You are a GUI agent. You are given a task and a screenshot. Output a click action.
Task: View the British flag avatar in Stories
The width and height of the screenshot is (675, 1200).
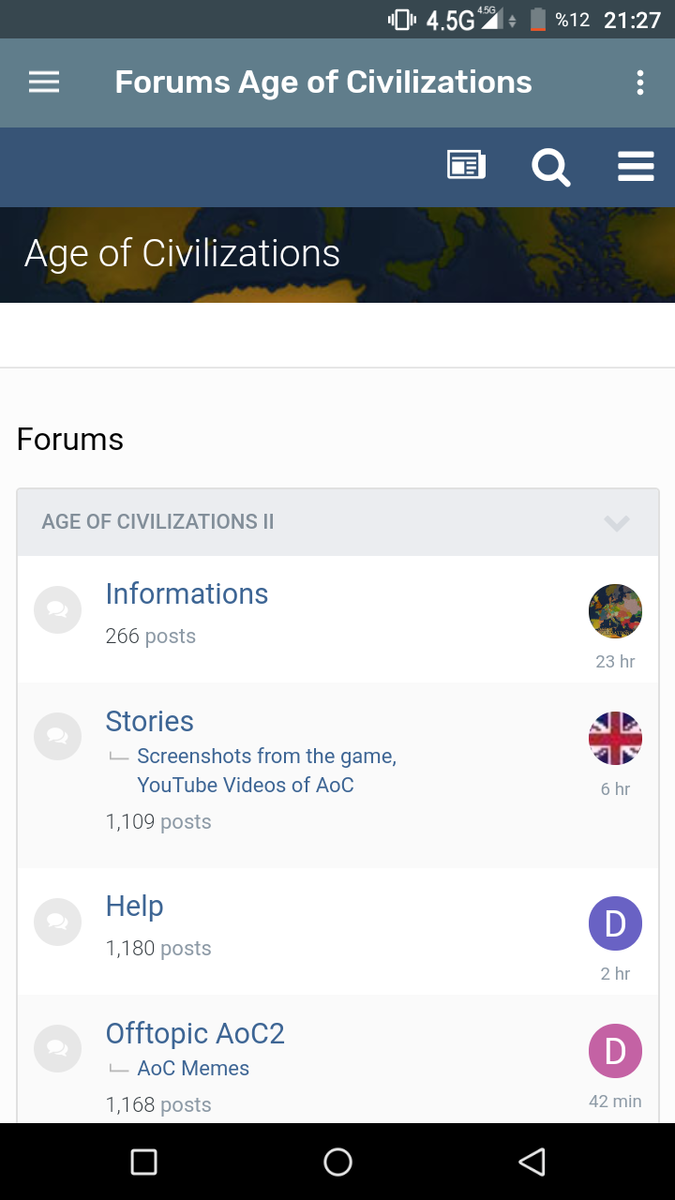[615, 739]
